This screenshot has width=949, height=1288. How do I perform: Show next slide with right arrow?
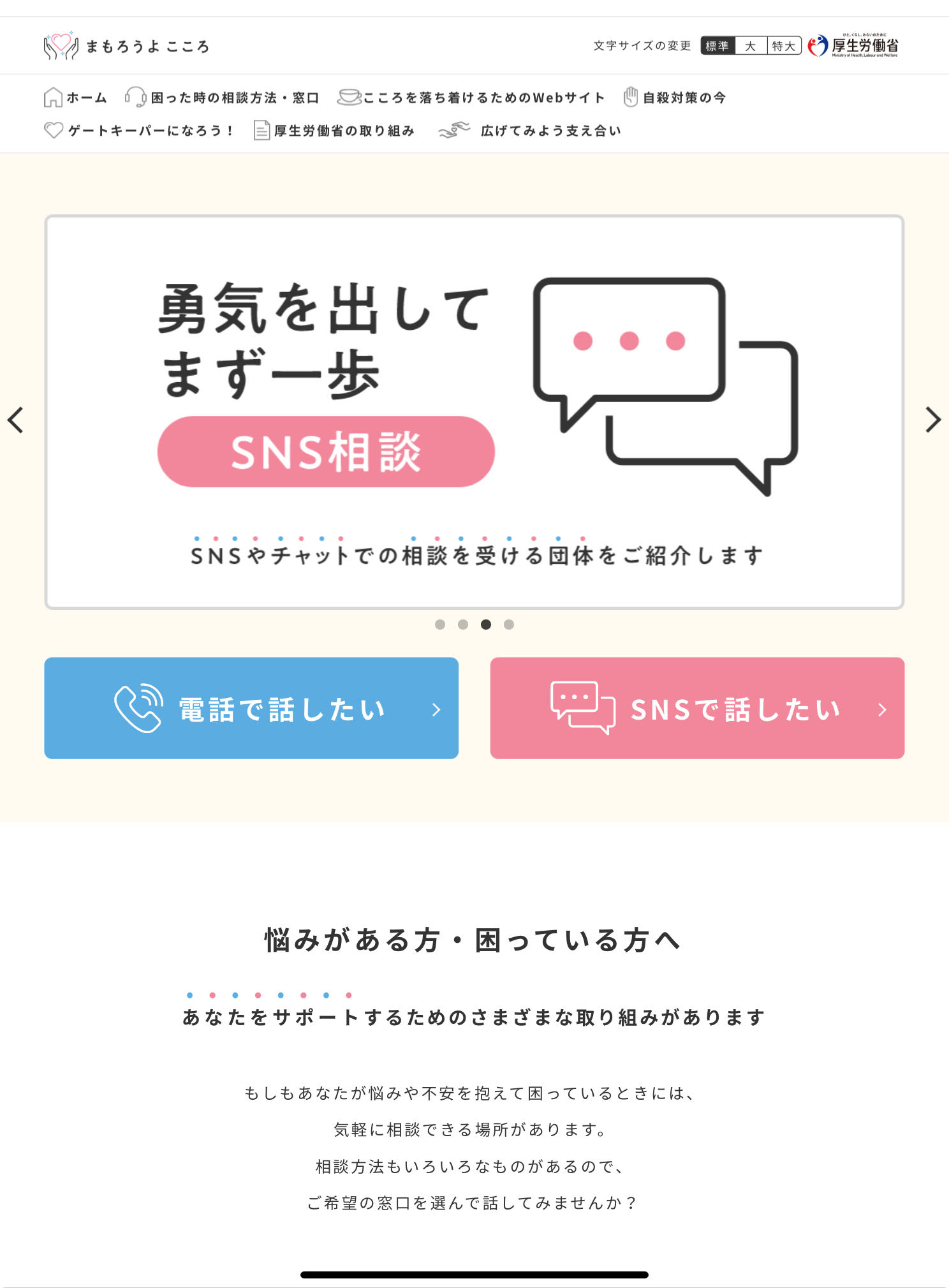(932, 420)
